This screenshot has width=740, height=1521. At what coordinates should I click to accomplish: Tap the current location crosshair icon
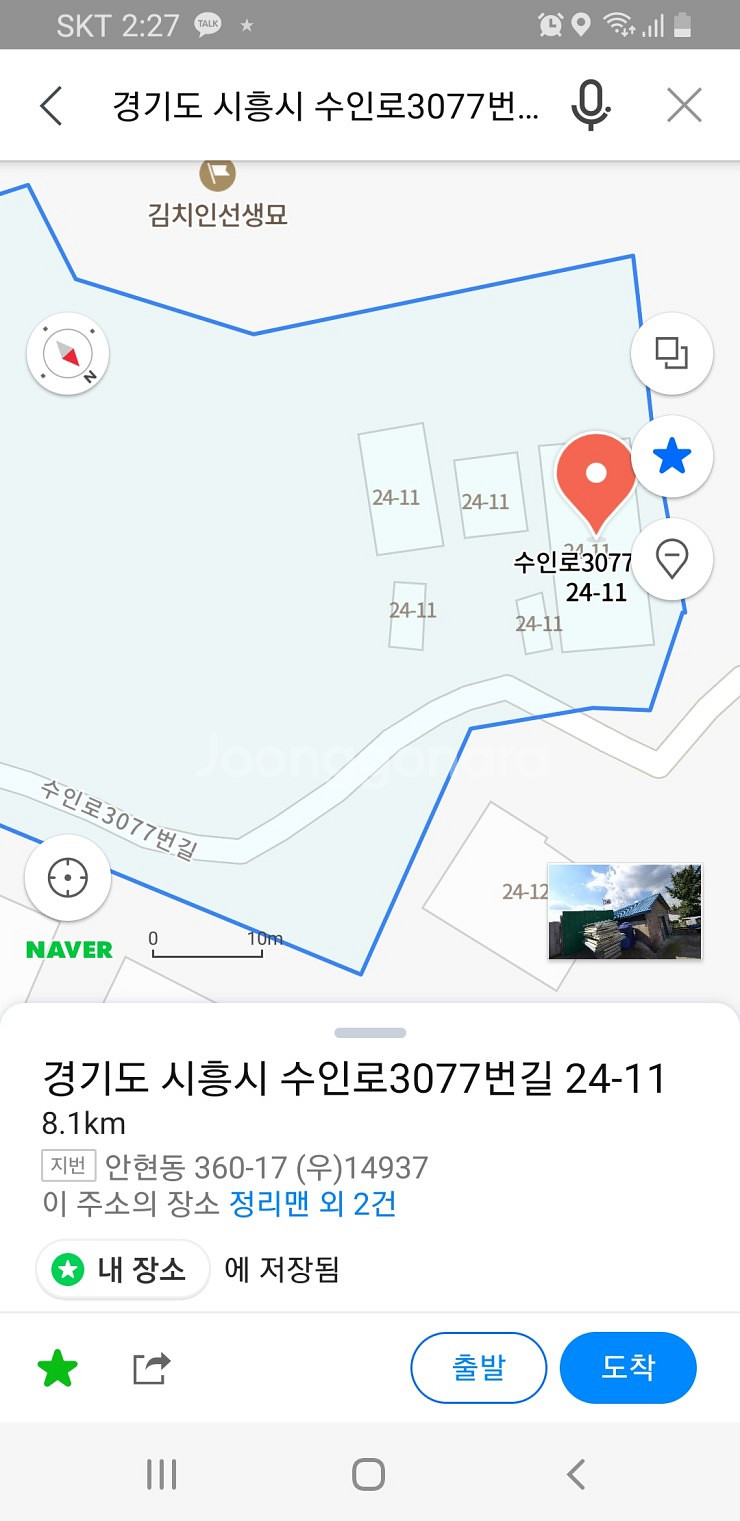67,876
